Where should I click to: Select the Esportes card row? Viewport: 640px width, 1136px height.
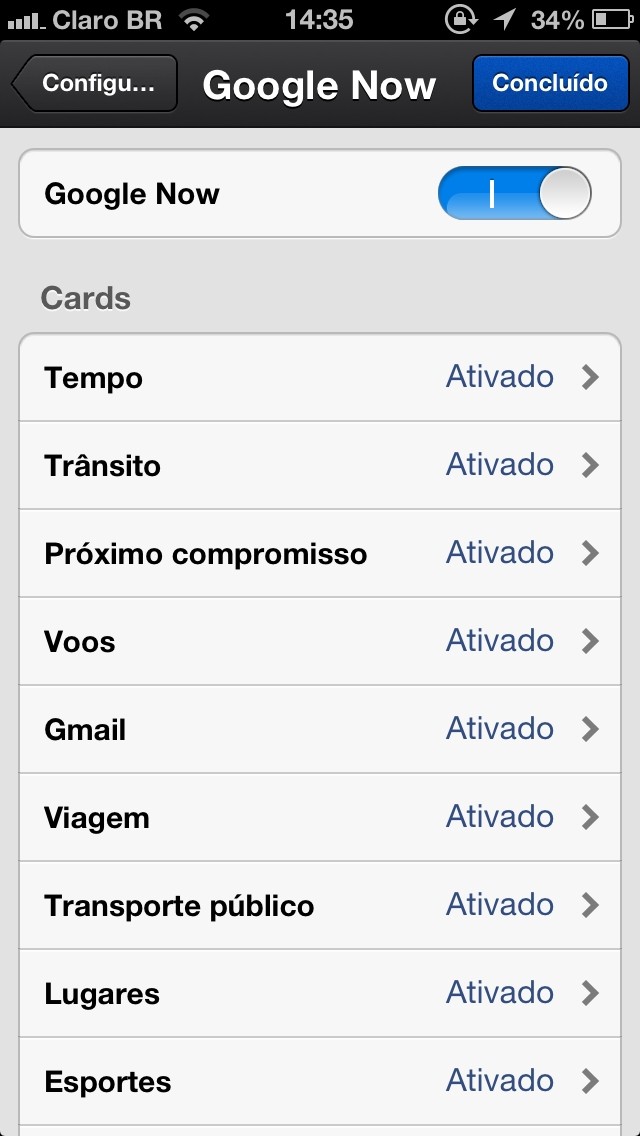tap(320, 1082)
